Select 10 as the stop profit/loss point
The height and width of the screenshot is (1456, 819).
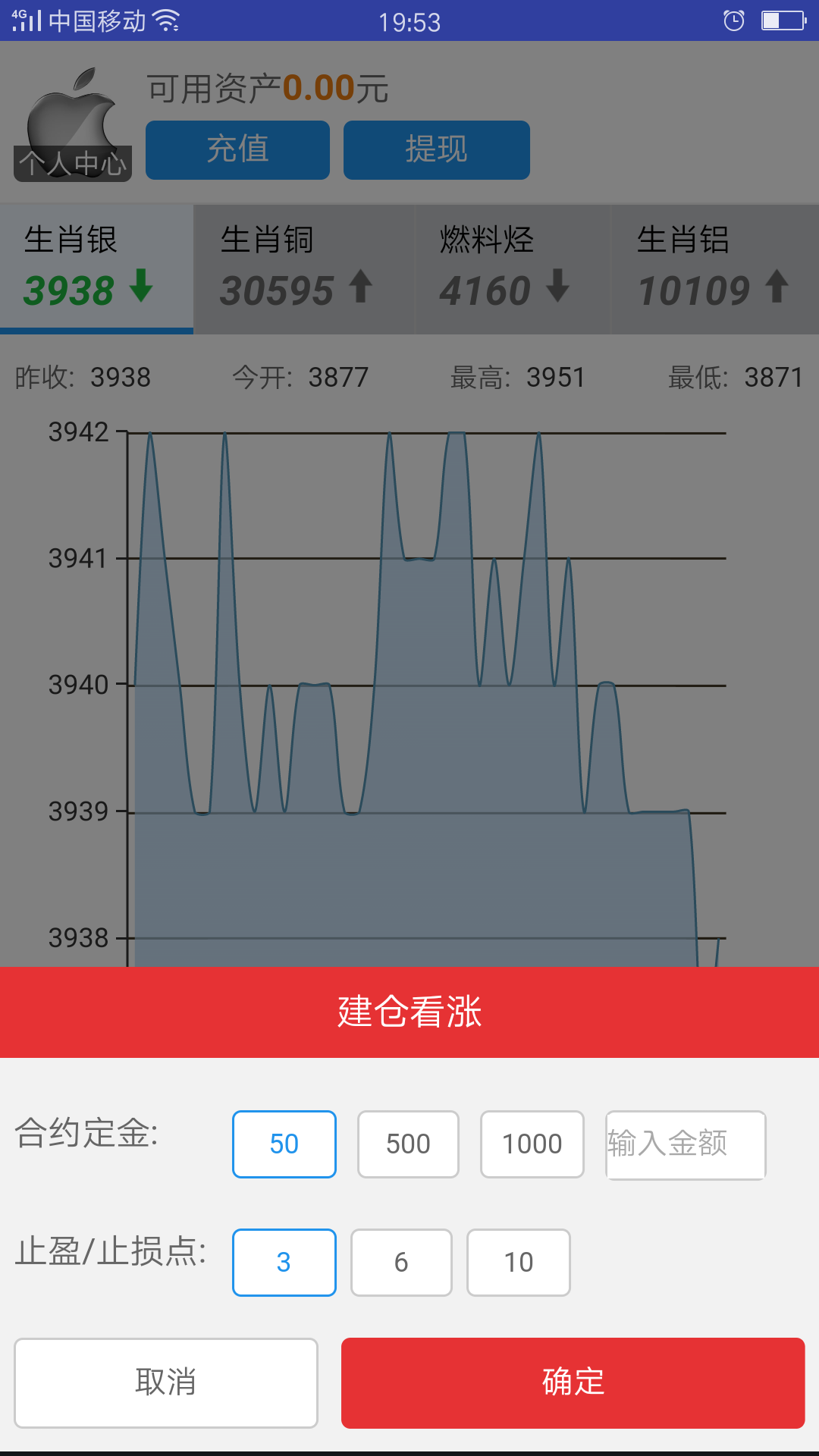coord(518,1262)
